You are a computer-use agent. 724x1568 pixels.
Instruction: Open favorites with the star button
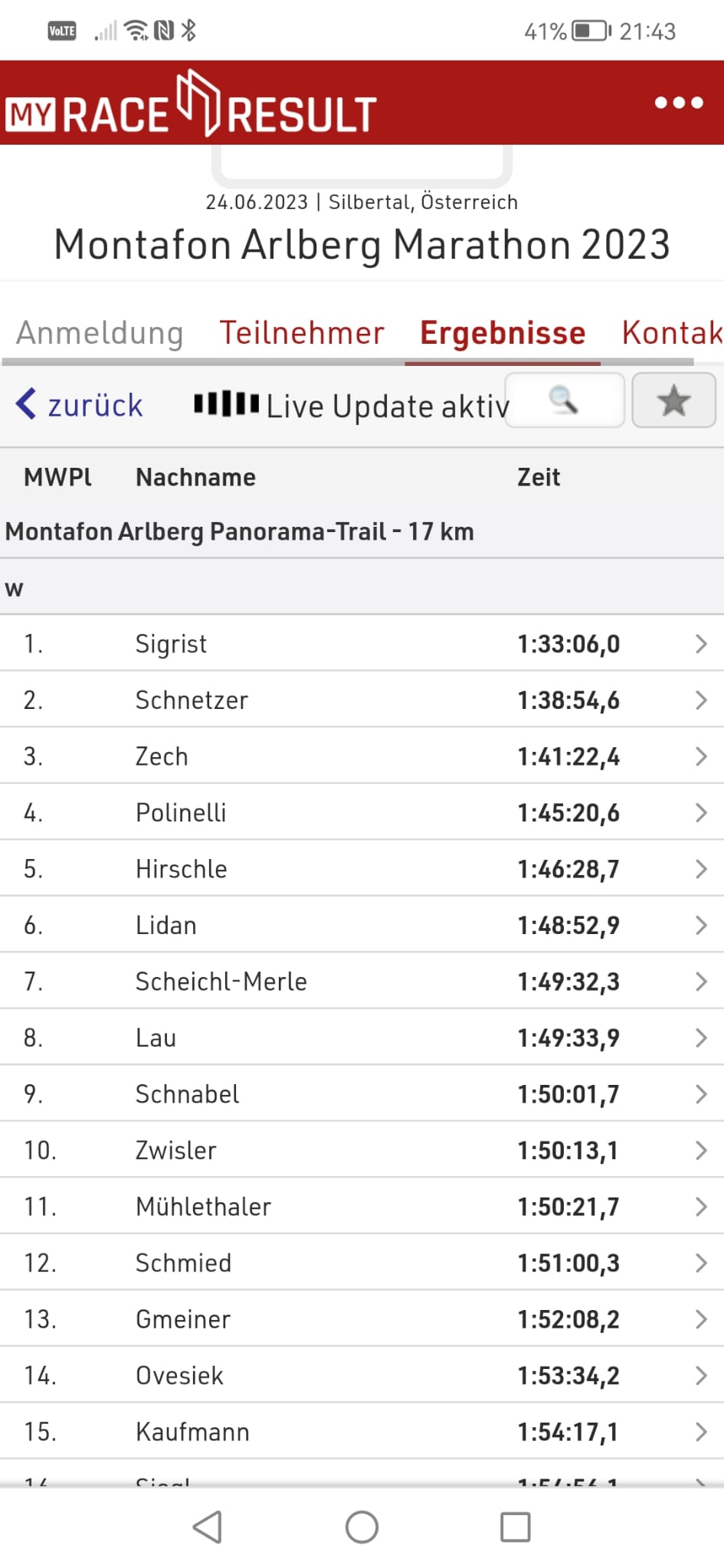tap(673, 400)
